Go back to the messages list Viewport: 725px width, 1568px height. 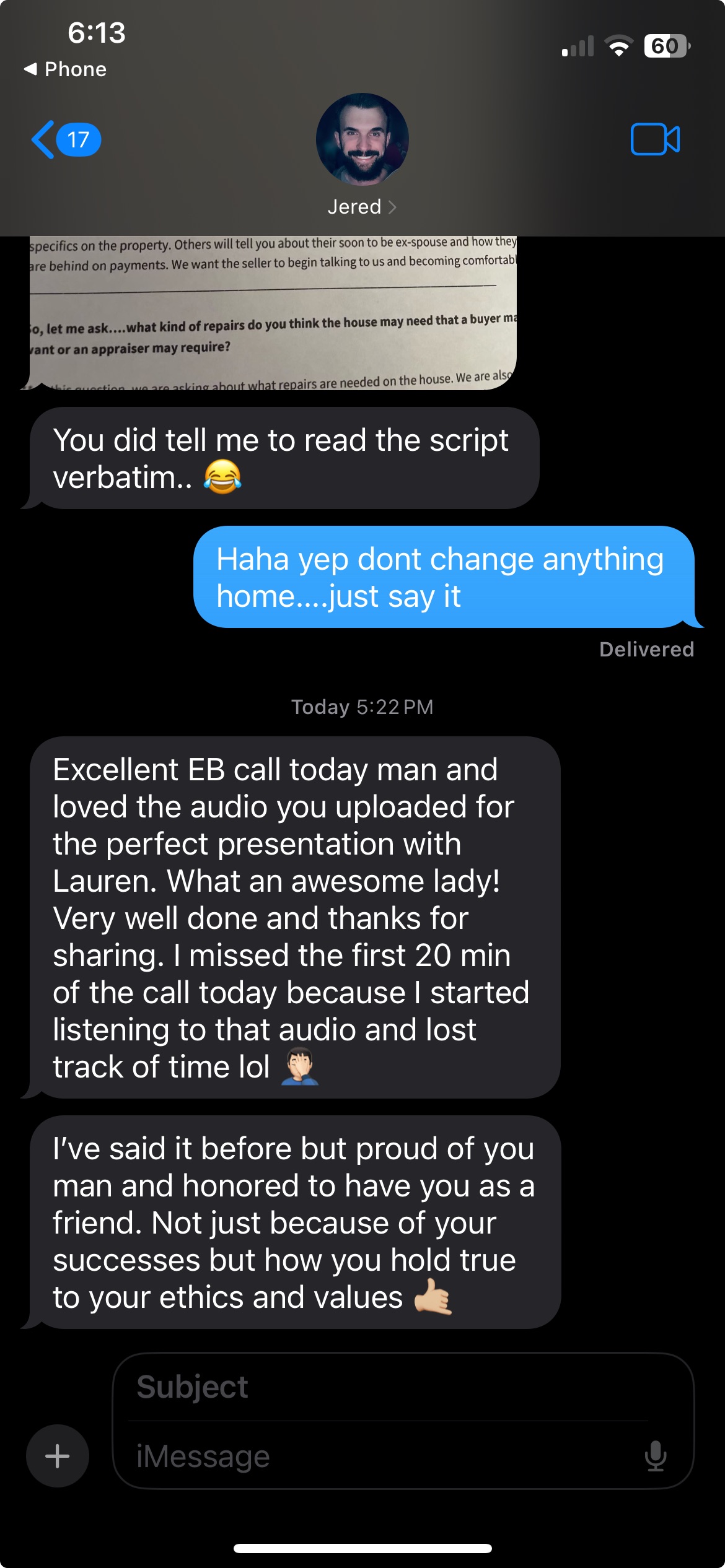pyautogui.click(x=65, y=140)
